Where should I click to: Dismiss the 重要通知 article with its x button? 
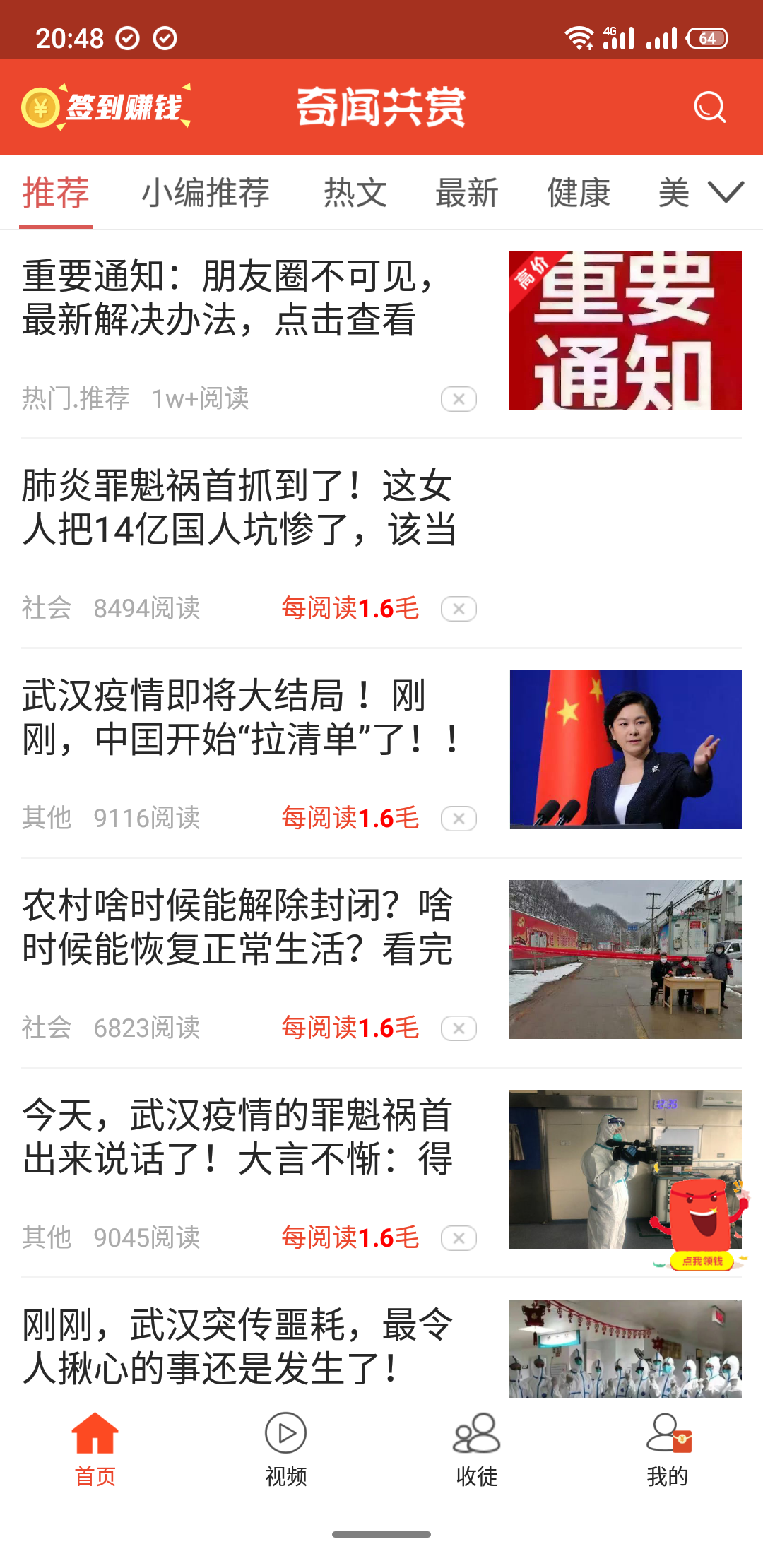point(458,399)
